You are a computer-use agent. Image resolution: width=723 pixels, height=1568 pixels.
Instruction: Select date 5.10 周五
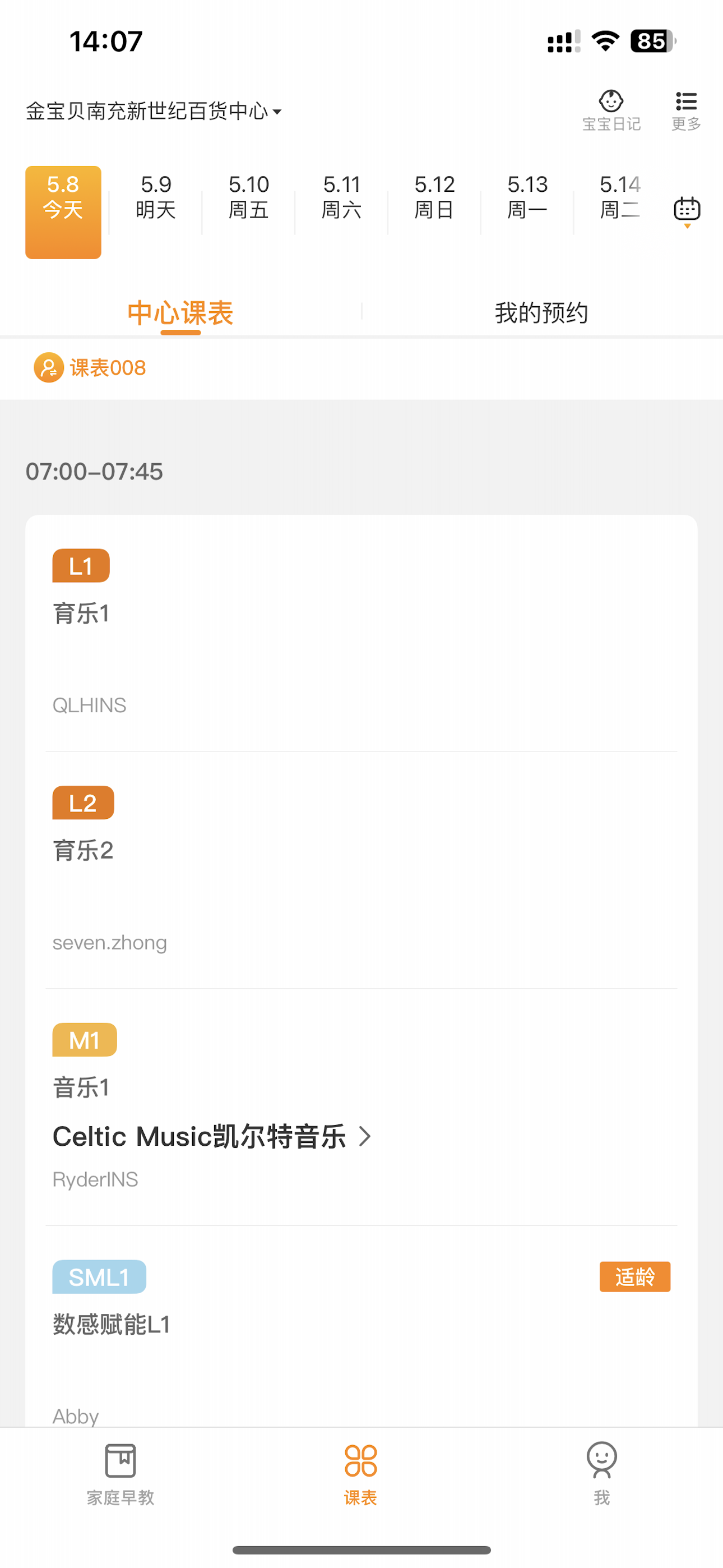coord(249,197)
